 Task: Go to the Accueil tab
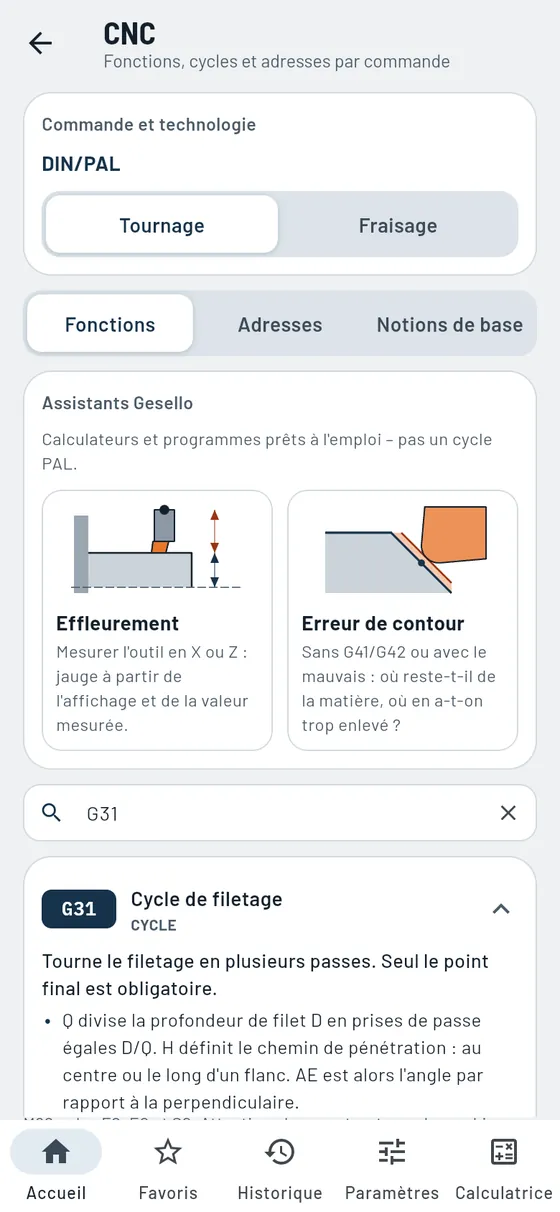(x=56, y=1166)
